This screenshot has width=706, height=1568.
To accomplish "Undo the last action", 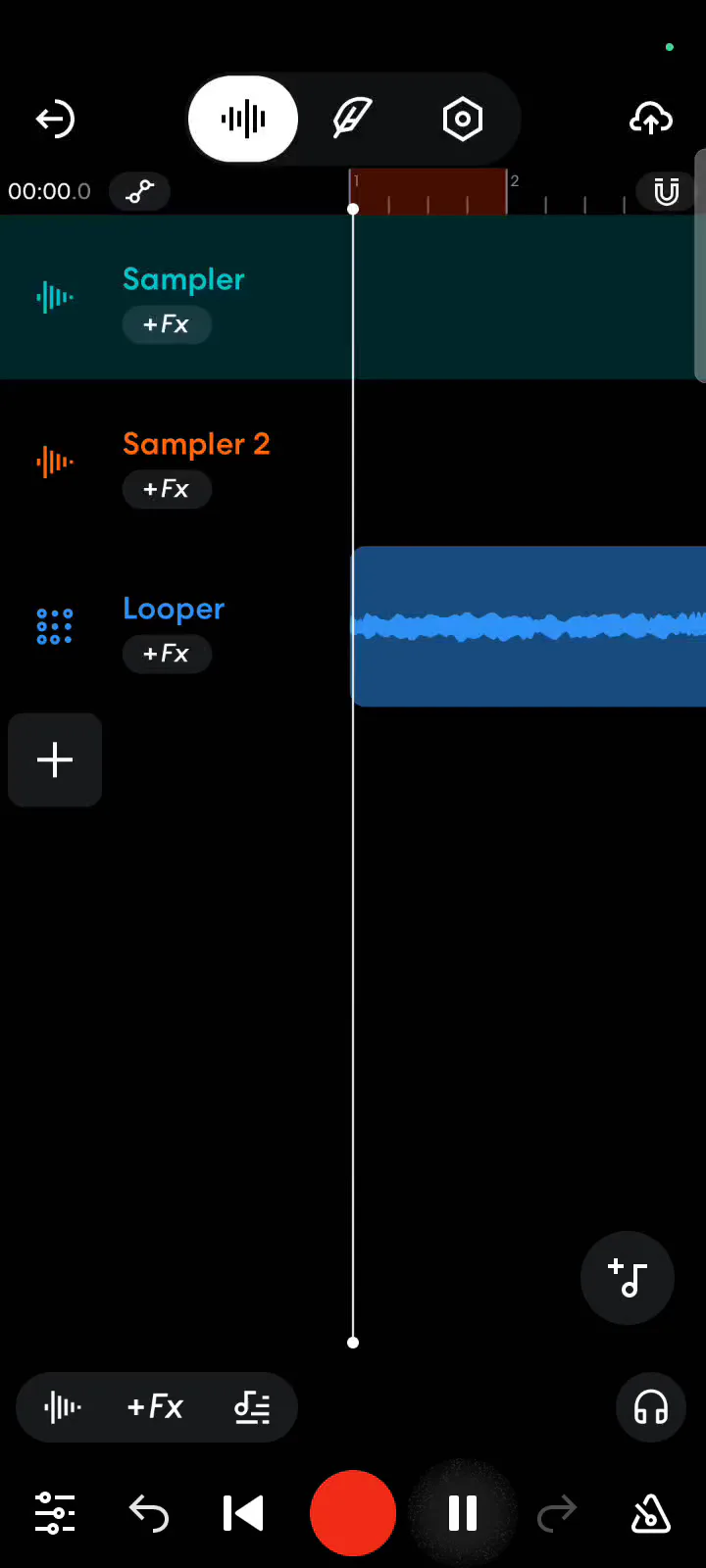I will pyautogui.click(x=149, y=1513).
